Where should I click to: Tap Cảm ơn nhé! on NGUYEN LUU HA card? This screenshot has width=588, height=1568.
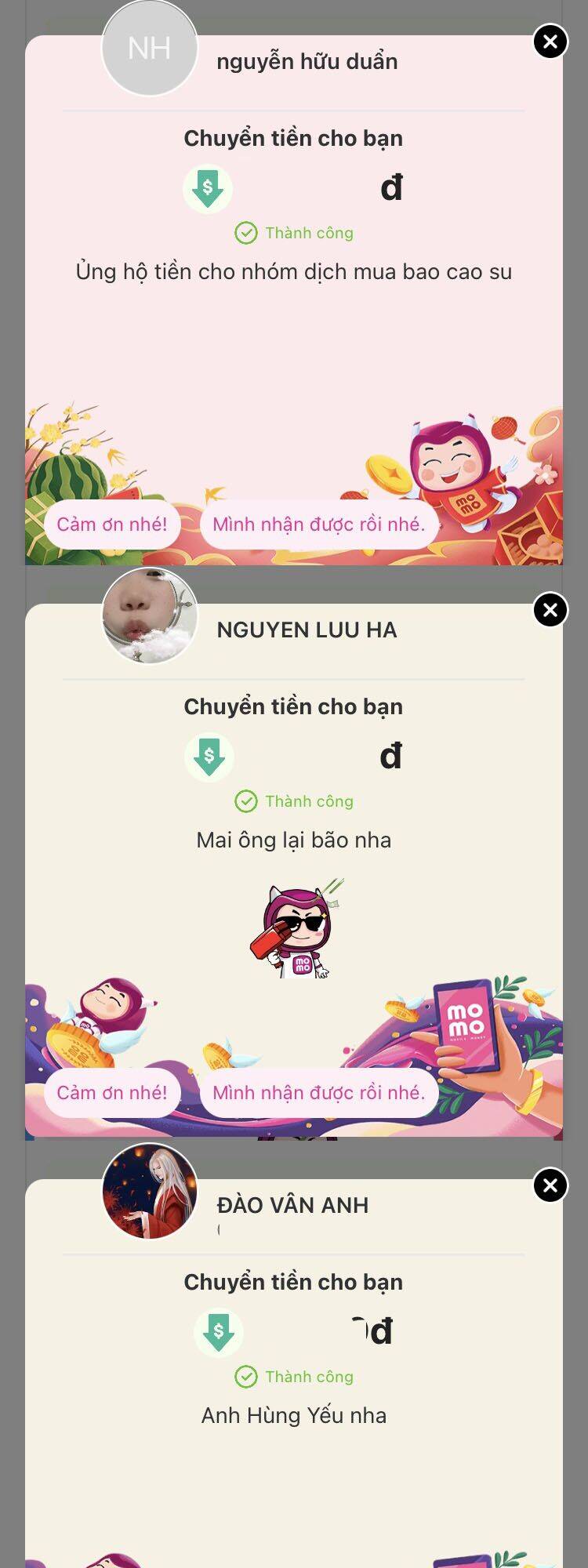tap(111, 1092)
